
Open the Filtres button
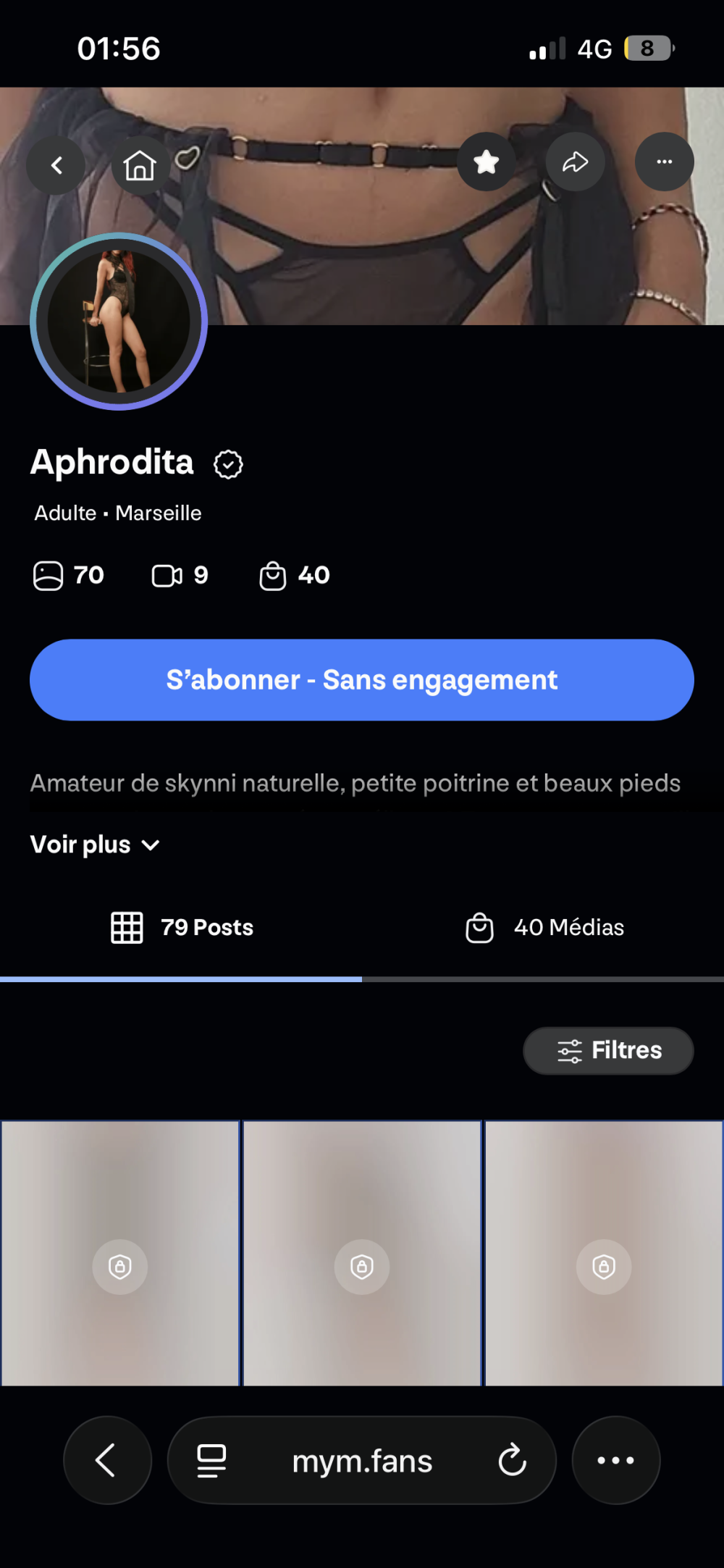608,1050
